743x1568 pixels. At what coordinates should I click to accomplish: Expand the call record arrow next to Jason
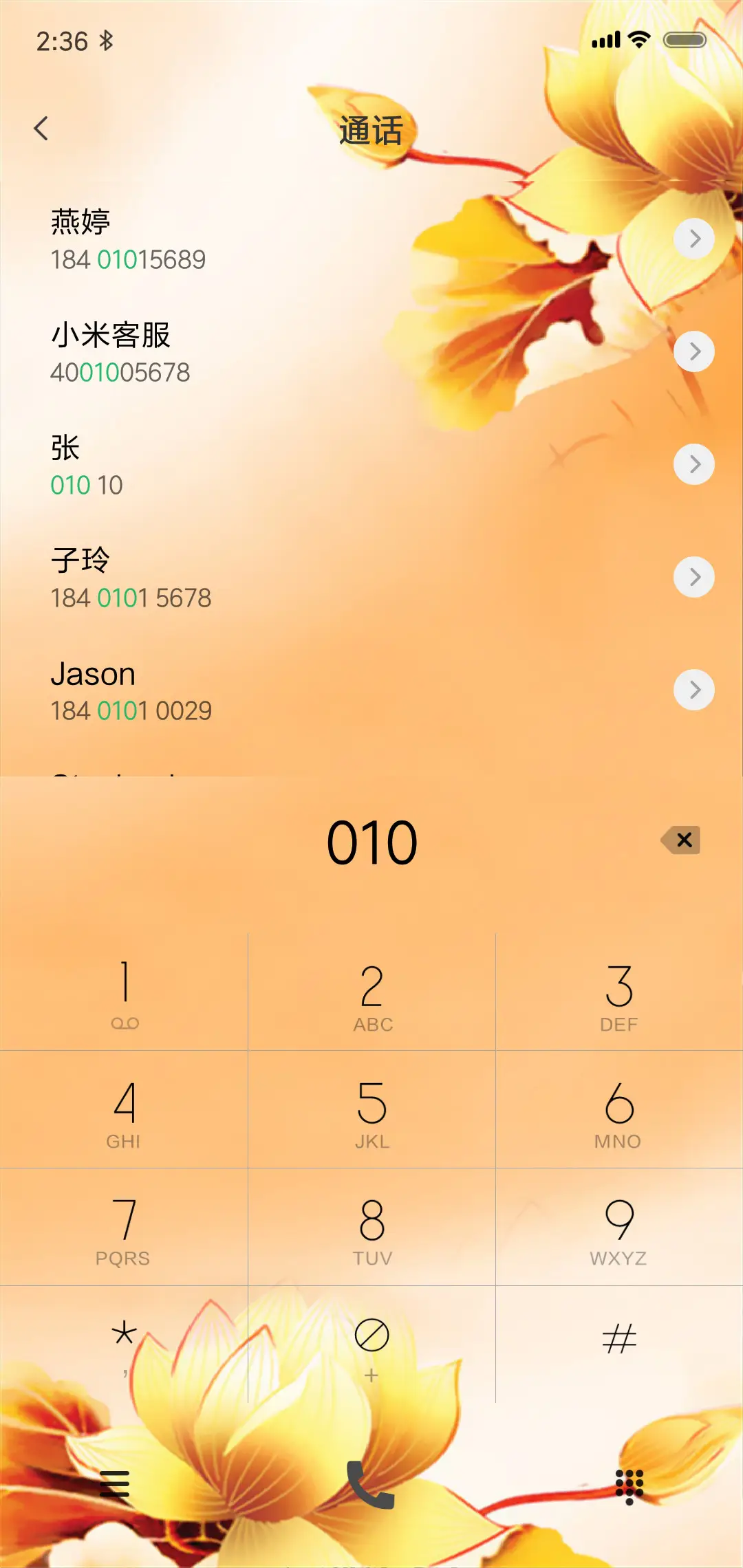click(x=693, y=689)
